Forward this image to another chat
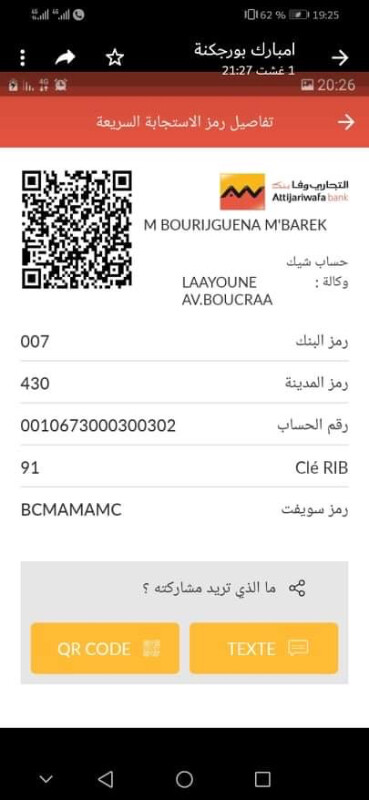Image resolution: width=369 pixels, height=800 pixels. coord(65,58)
